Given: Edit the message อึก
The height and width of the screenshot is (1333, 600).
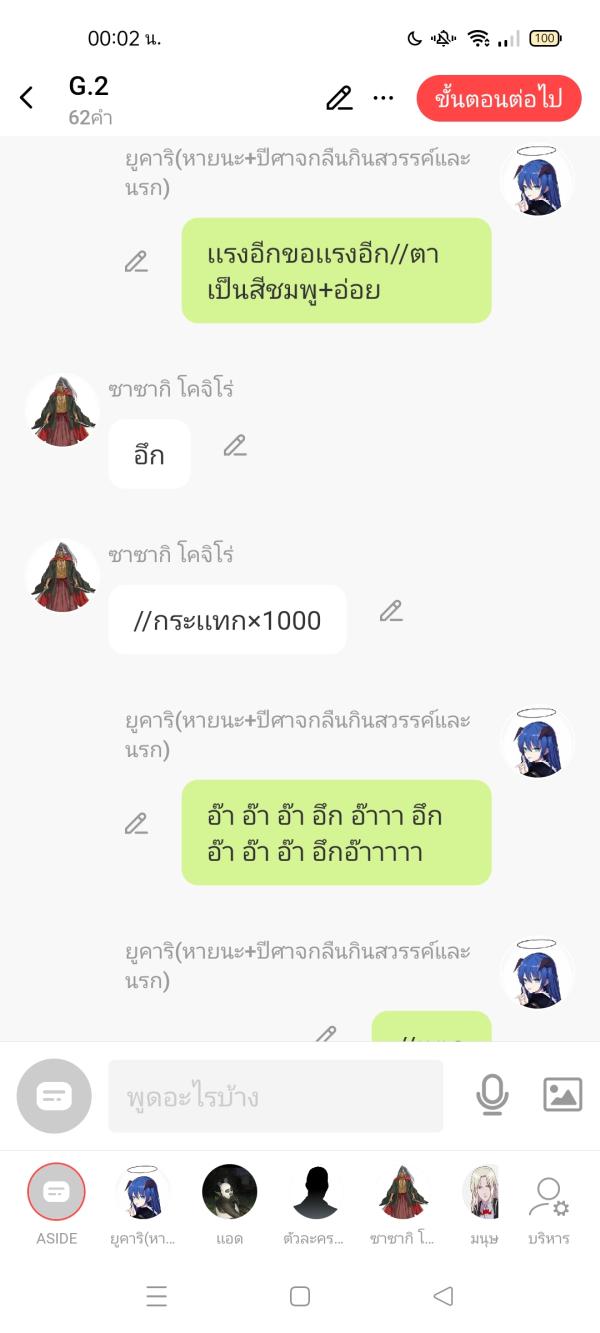Looking at the screenshot, I should point(235,446).
